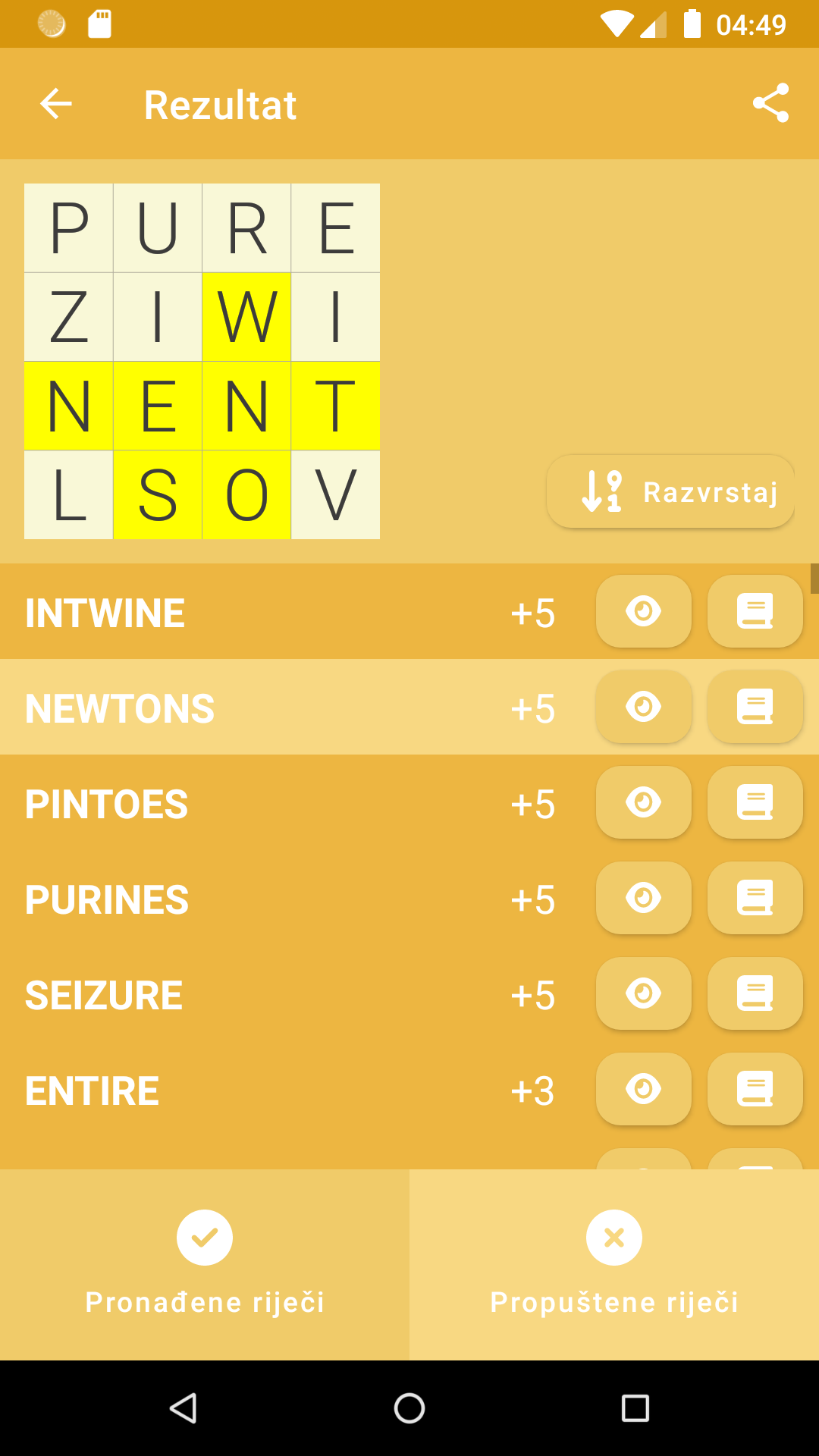
Task: Share the result
Action: tap(770, 103)
